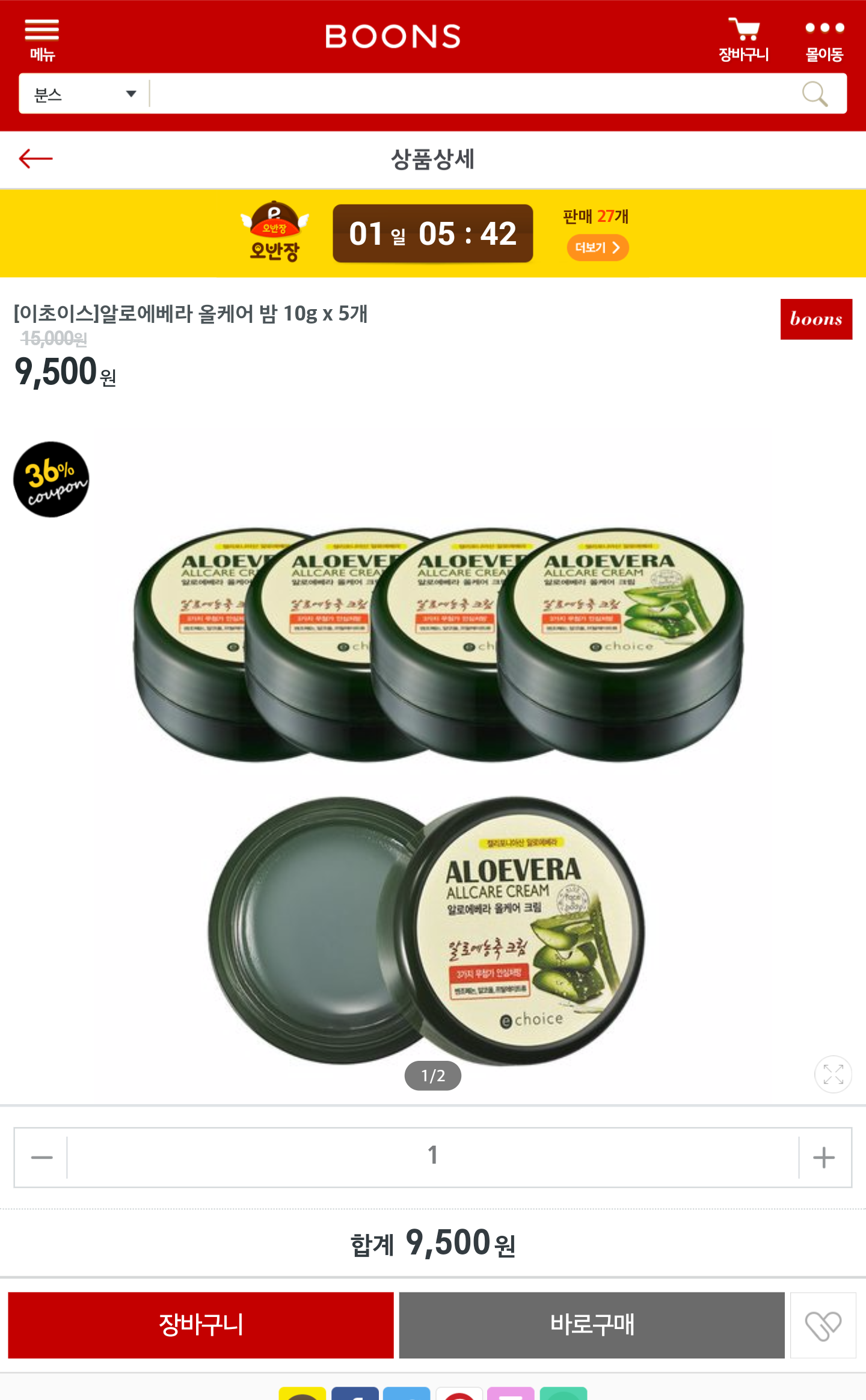
Task: Increase quantity with the plus button
Action: (x=824, y=1157)
